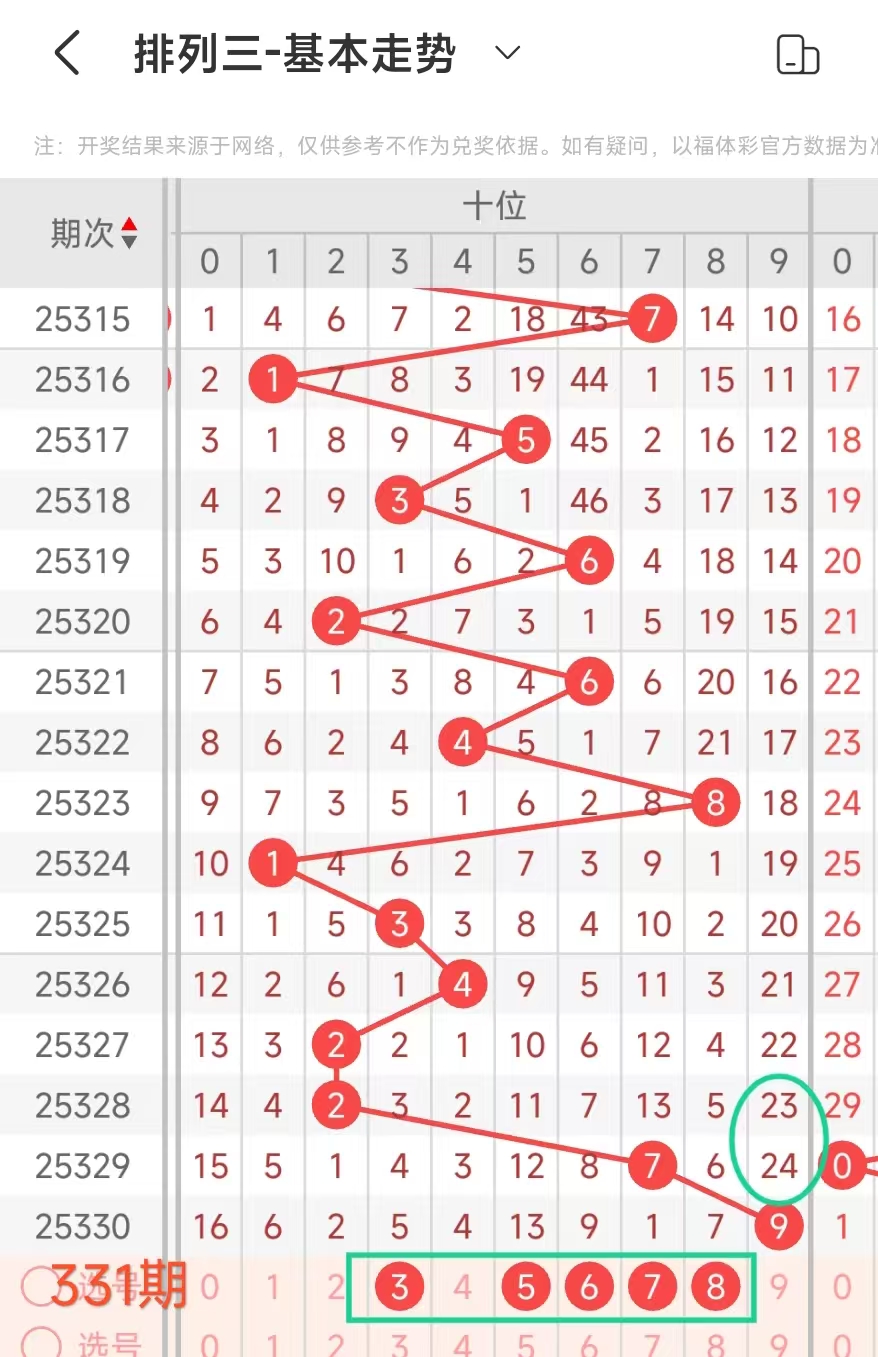Remove the red number 7 from the 选号 row
Screen dimensions: 878x1357
pyautogui.click(x=652, y=1287)
